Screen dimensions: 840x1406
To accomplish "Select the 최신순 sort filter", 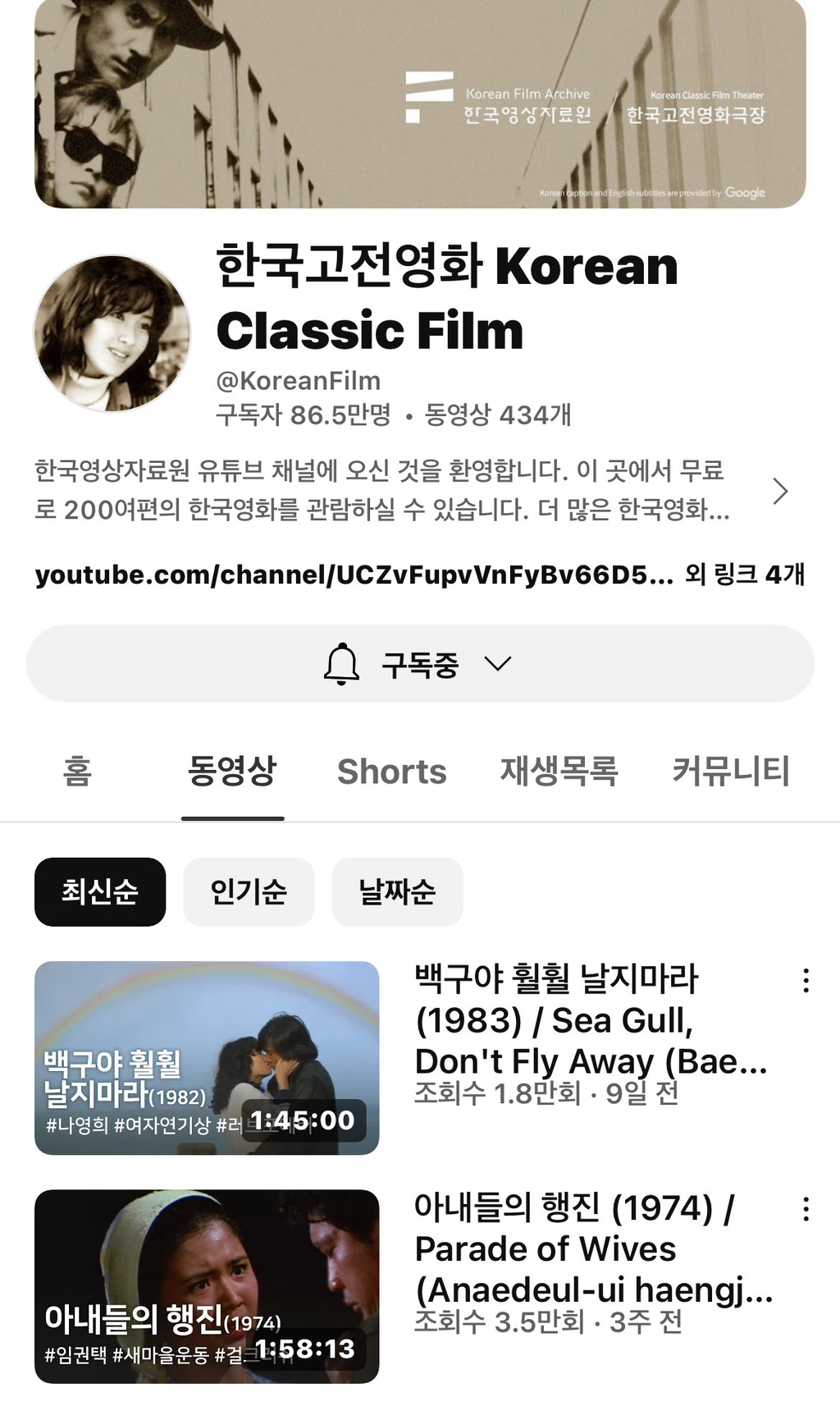I will [98, 892].
